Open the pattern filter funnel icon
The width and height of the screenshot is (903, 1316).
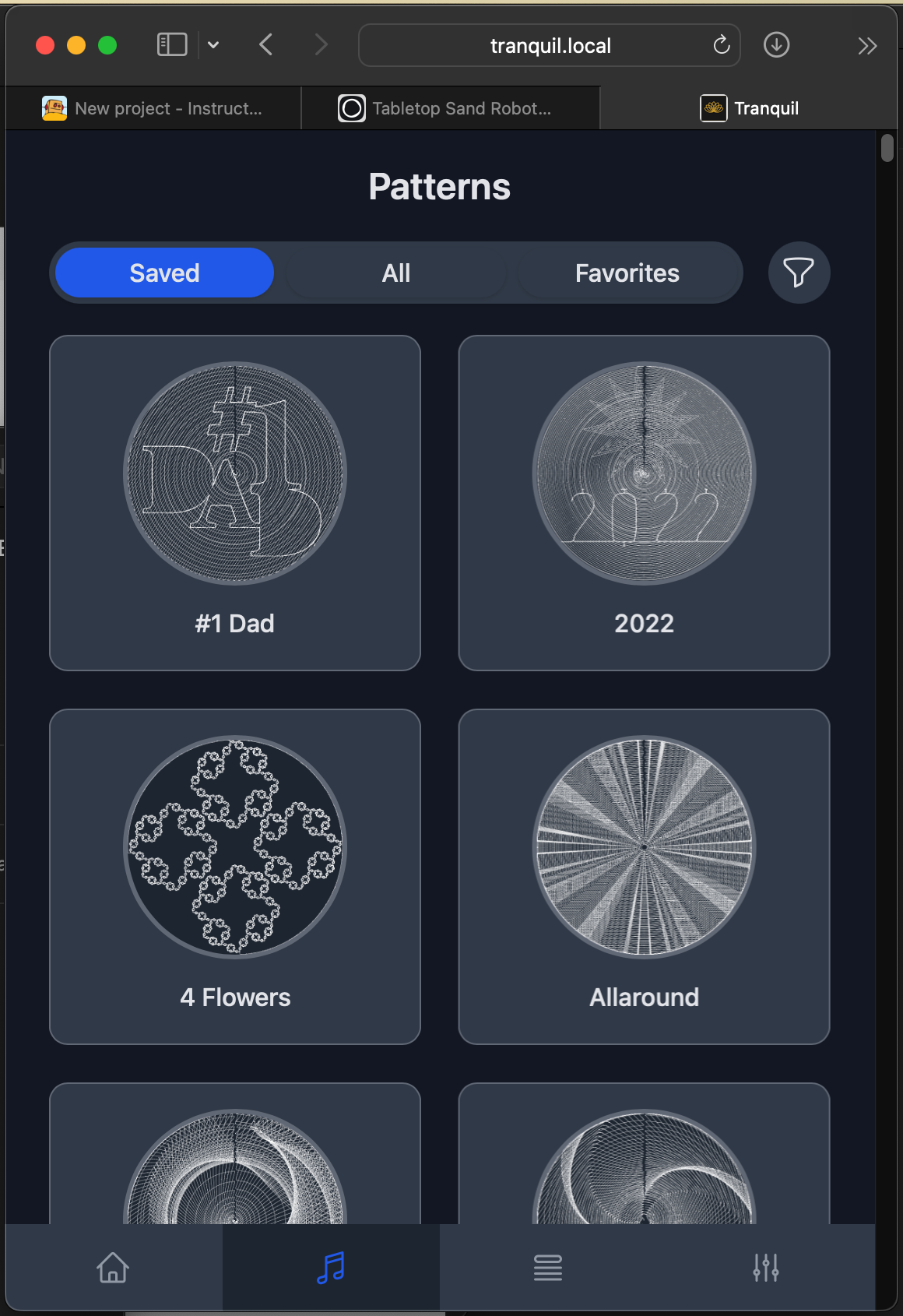pyautogui.click(x=799, y=273)
